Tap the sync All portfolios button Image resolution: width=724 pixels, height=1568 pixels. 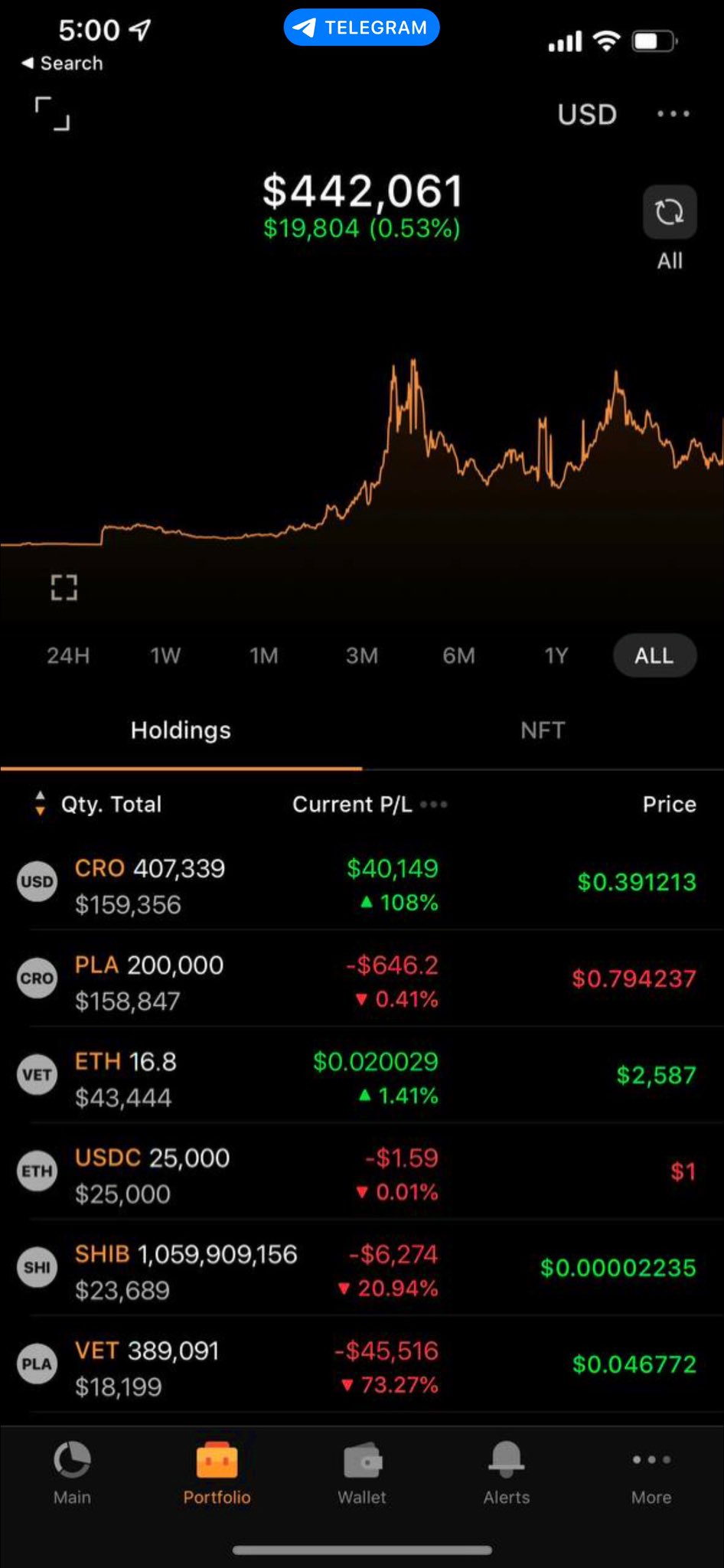click(x=670, y=213)
